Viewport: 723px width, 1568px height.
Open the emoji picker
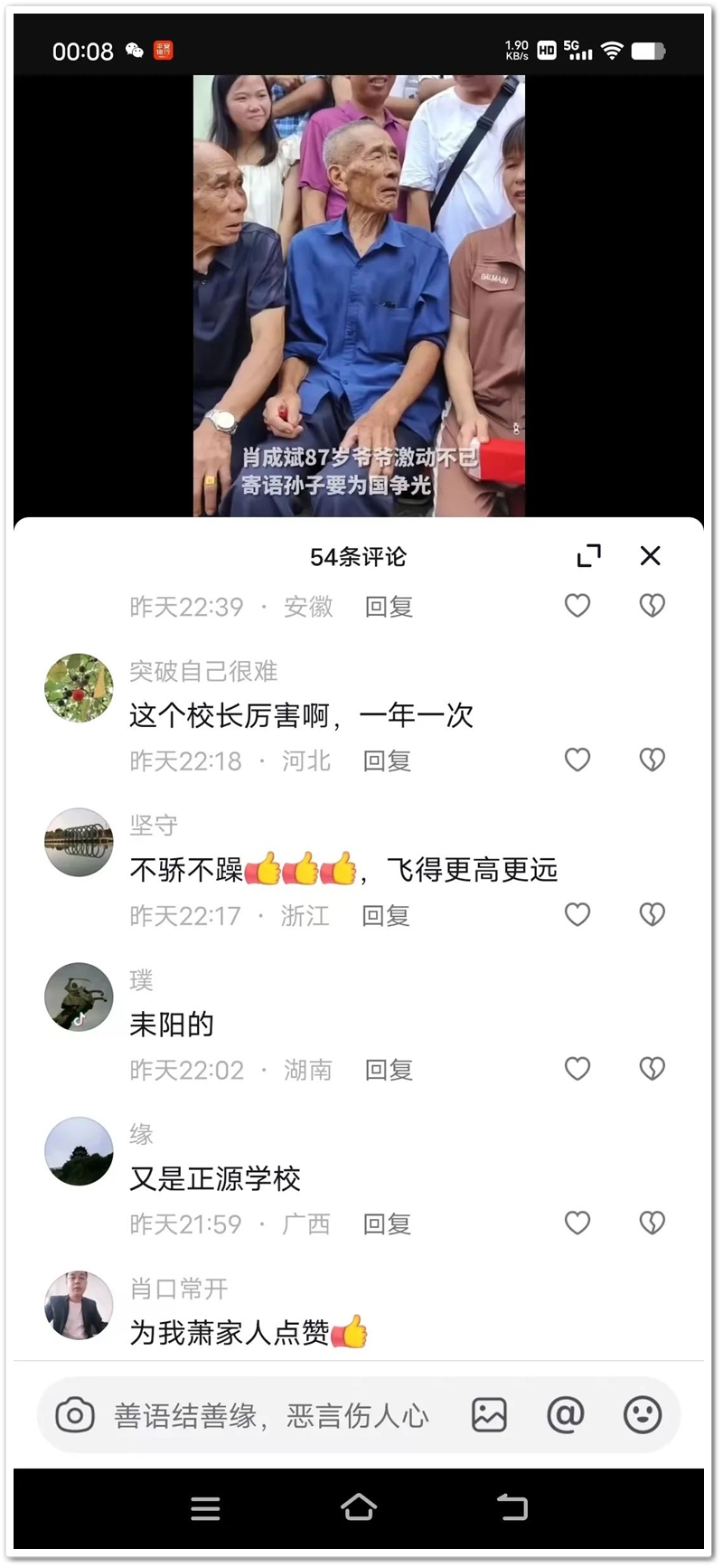coord(643,1415)
